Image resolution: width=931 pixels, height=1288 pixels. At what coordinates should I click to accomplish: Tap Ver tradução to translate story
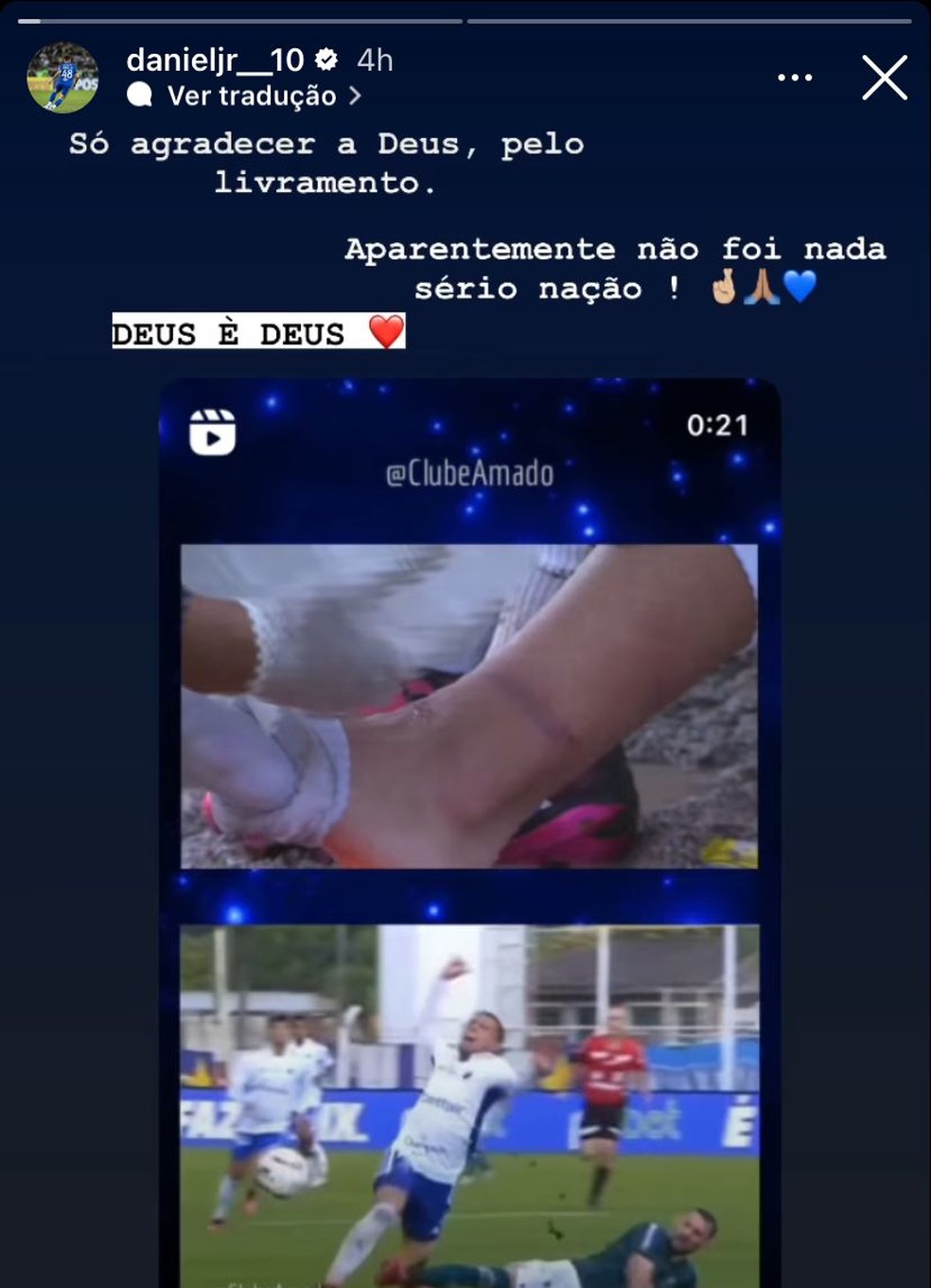coord(252,96)
